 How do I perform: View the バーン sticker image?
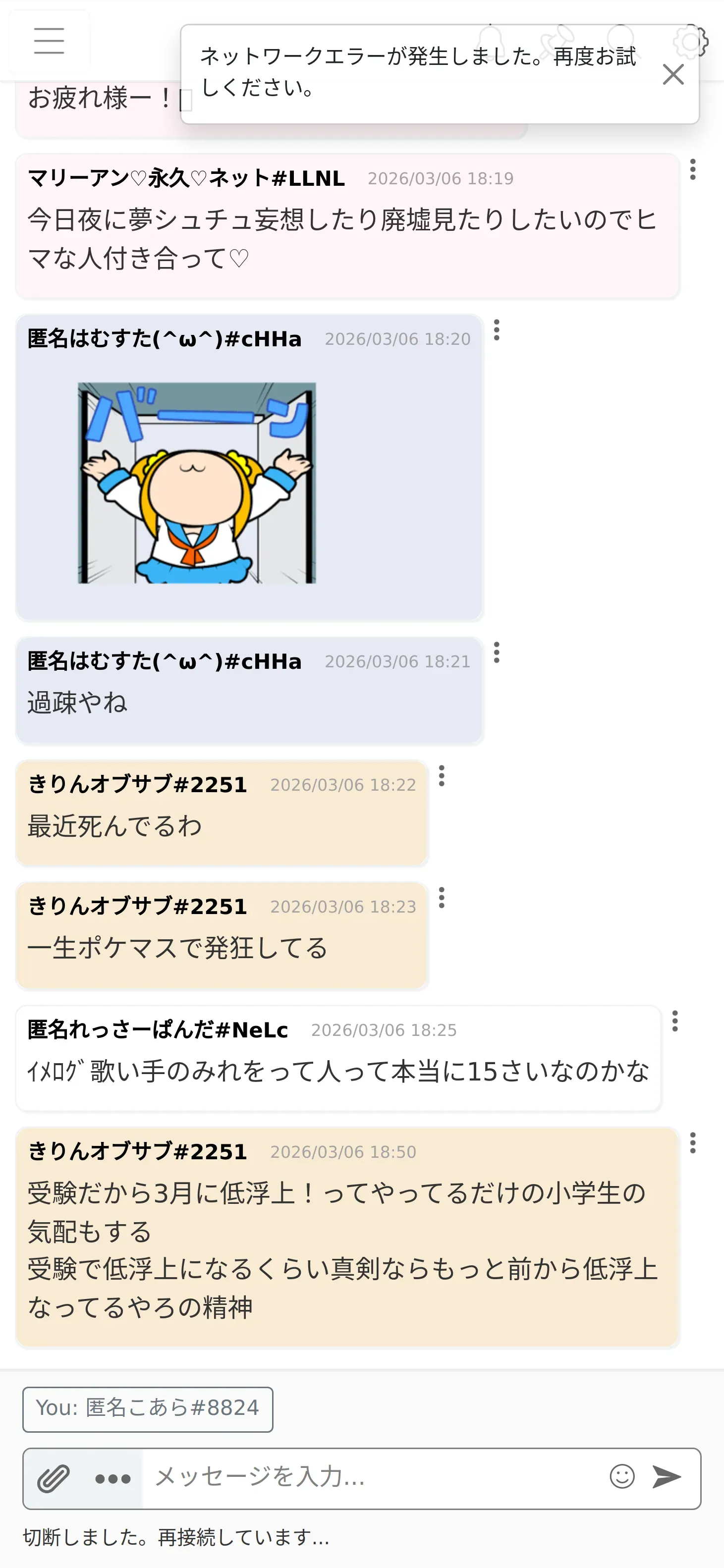197,483
